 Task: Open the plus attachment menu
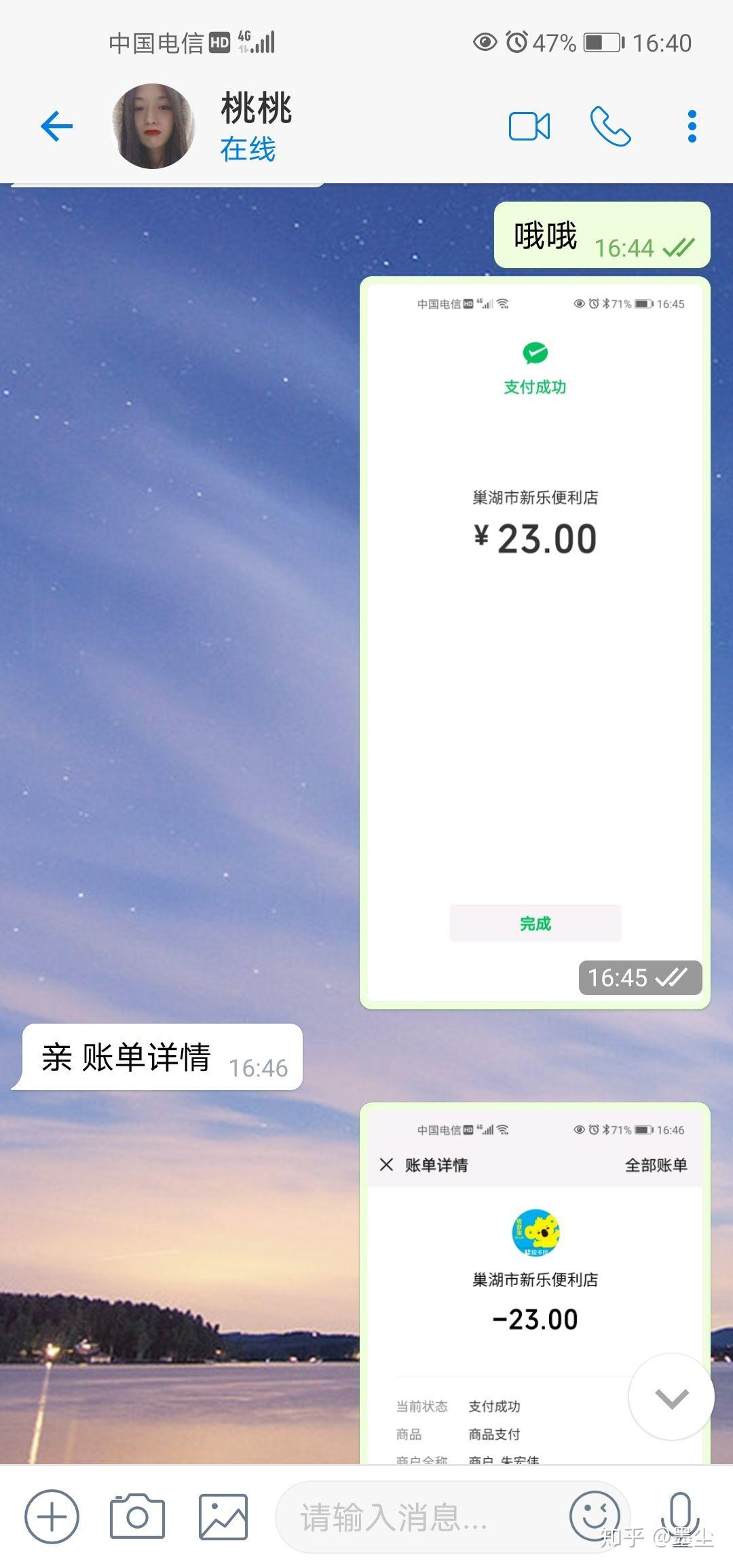52,1517
